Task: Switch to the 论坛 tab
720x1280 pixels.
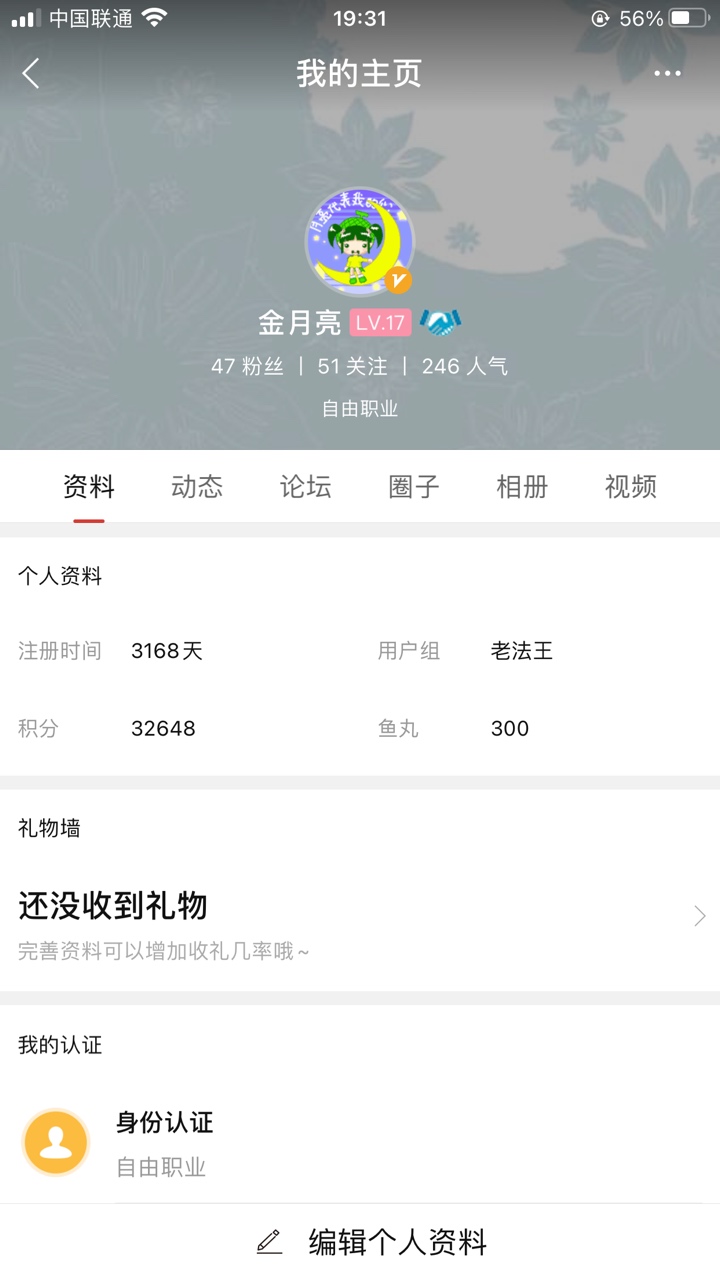Action: tap(305, 487)
